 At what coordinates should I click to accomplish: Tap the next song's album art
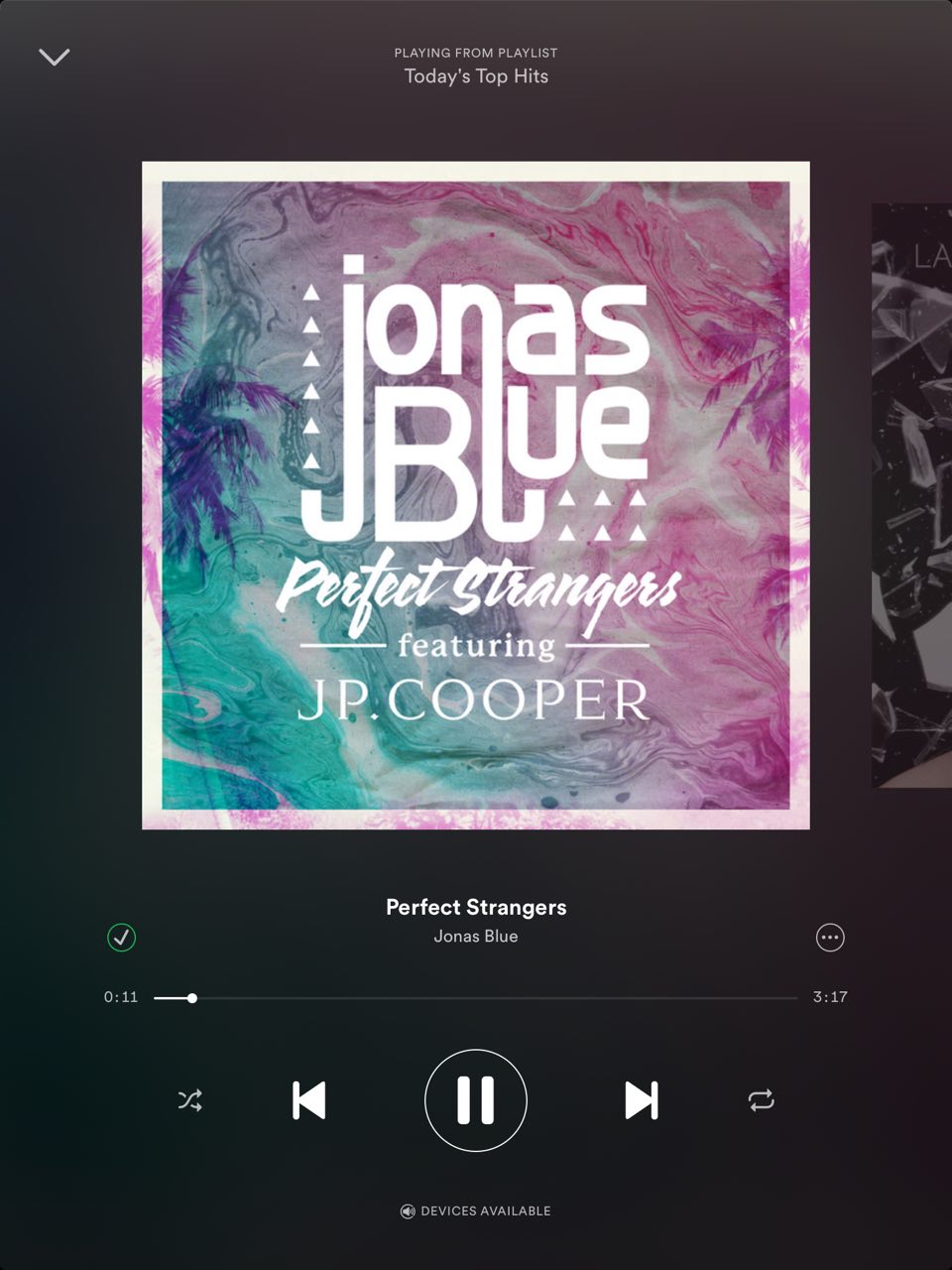coord(912,496)
